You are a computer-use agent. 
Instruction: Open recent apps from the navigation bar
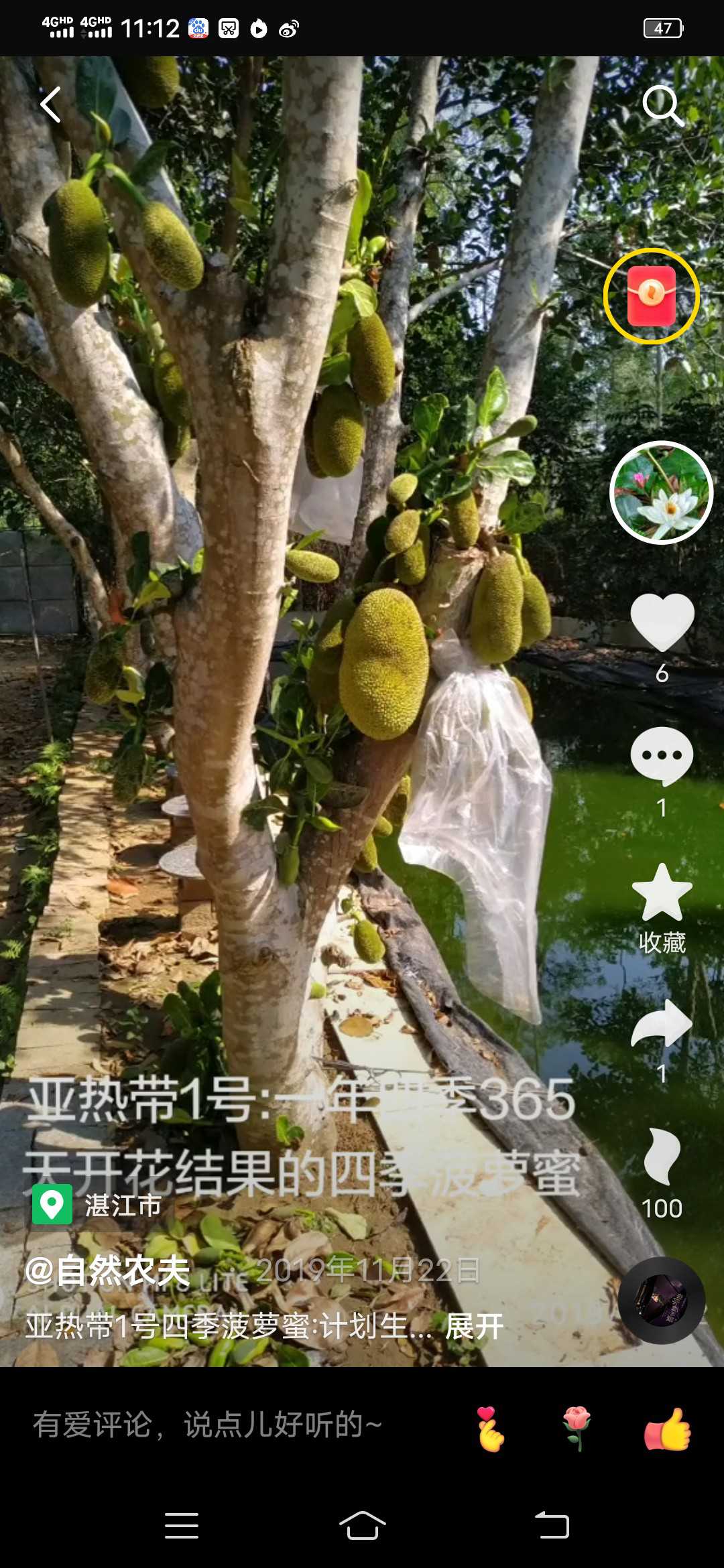[182, 1526]
